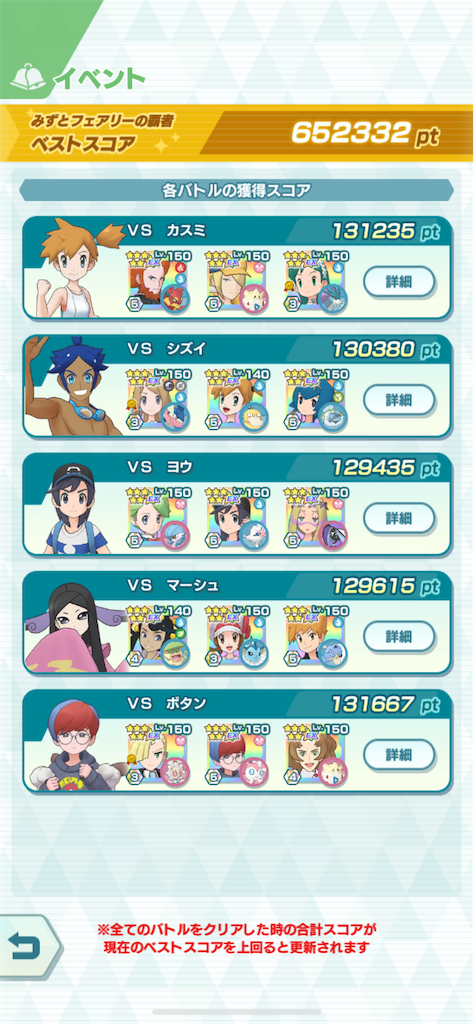The width and height of the screenshot is (474, 1024).
Task: Open 詳細 for the VS カスミ battle
Action: coord(399,281)
